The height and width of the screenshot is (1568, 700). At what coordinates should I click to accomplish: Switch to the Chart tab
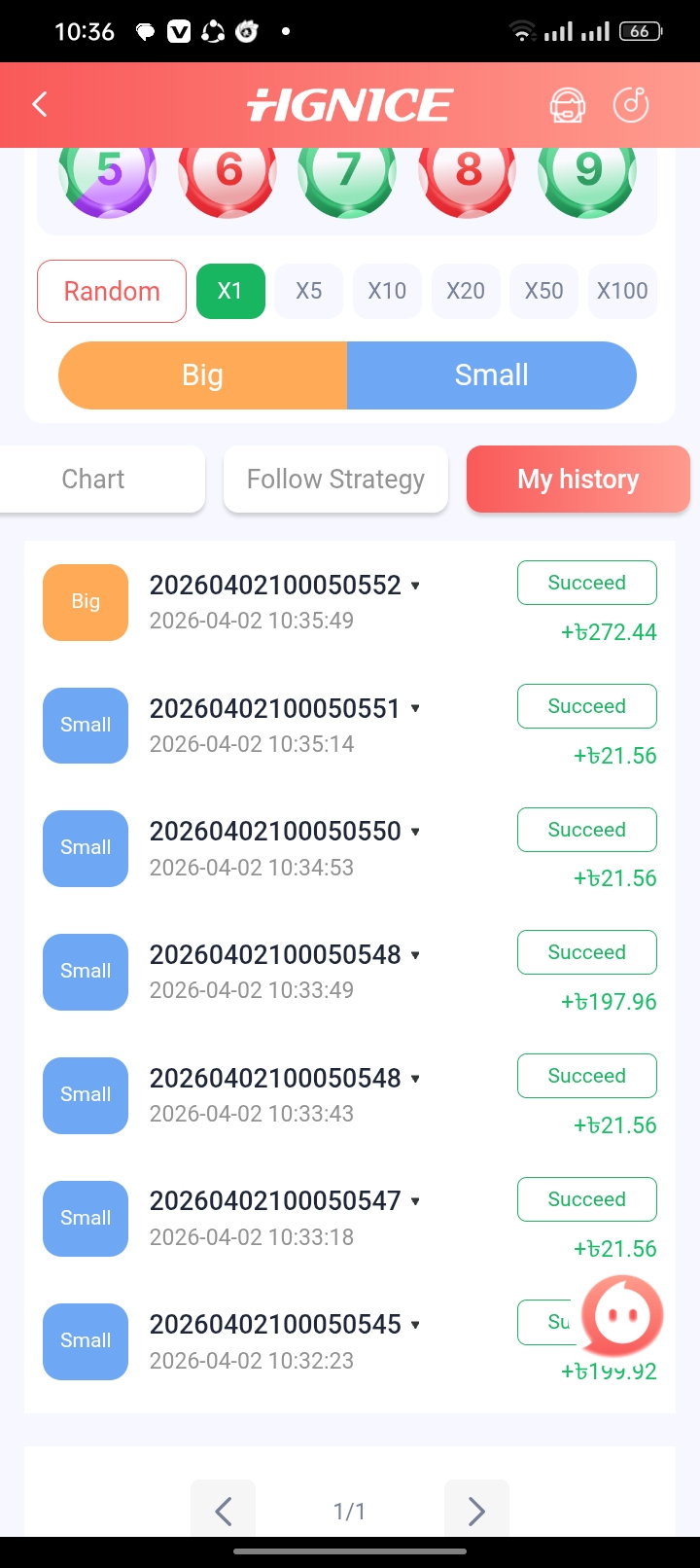(93, 479)
